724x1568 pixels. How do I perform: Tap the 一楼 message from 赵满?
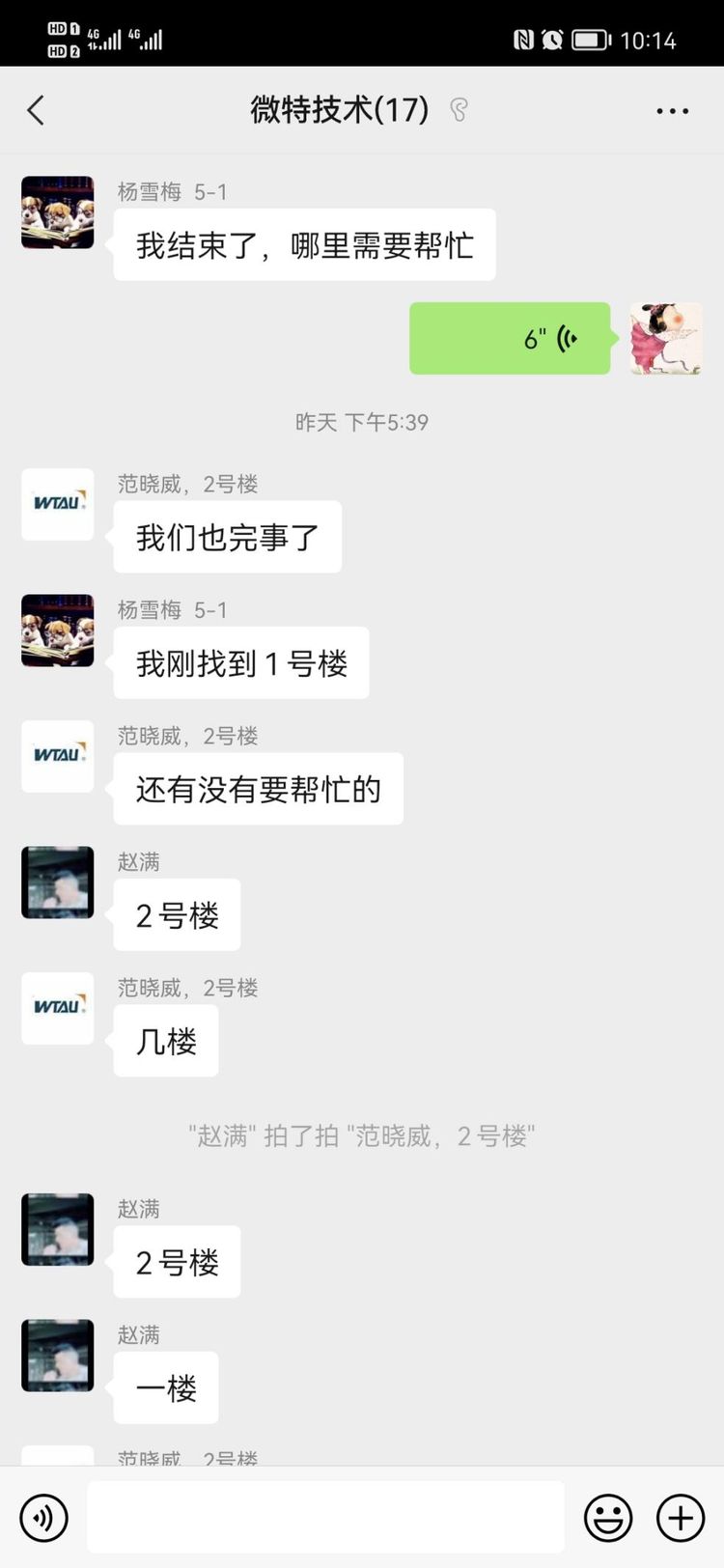point(165,1387)
